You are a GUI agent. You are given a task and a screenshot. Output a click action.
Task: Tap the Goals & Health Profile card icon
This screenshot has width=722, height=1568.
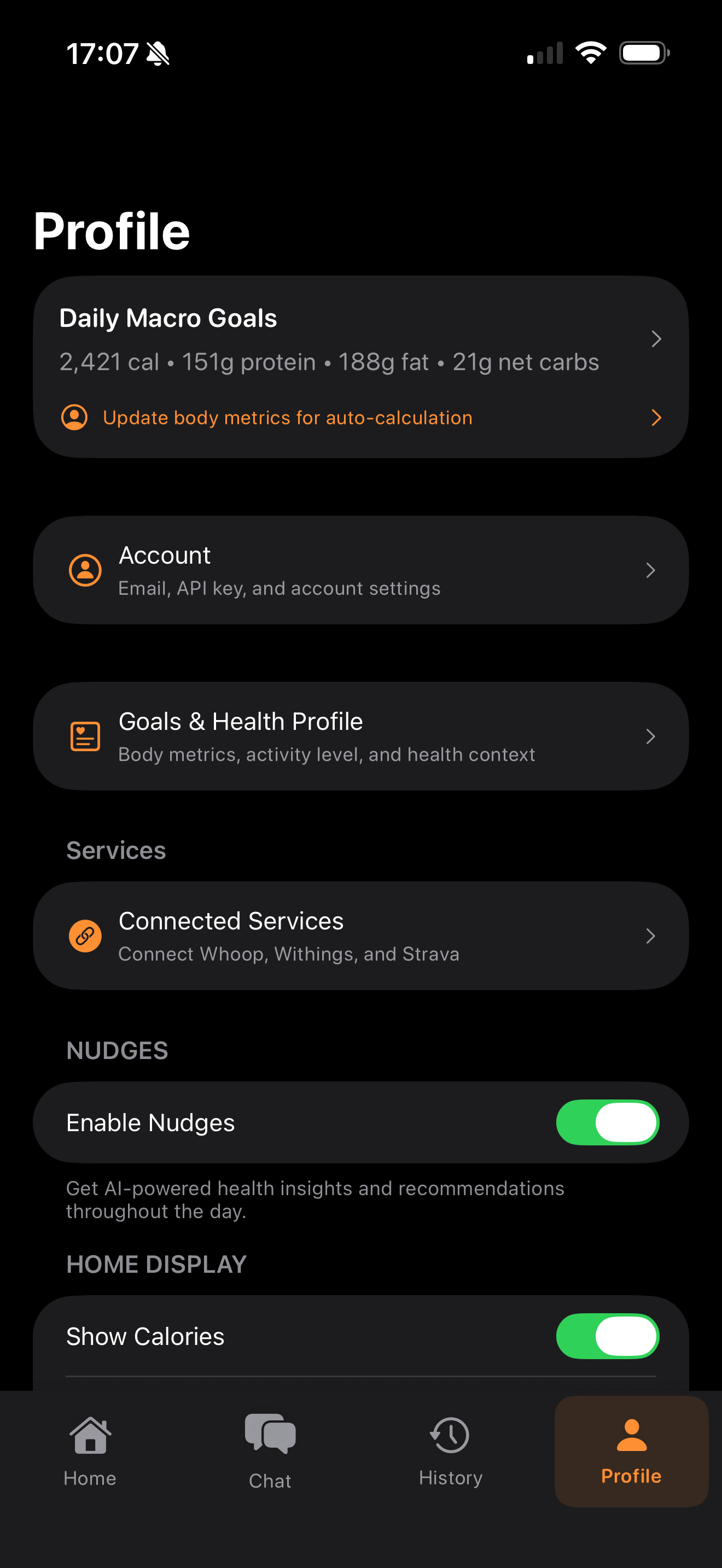tap(85, 736)
